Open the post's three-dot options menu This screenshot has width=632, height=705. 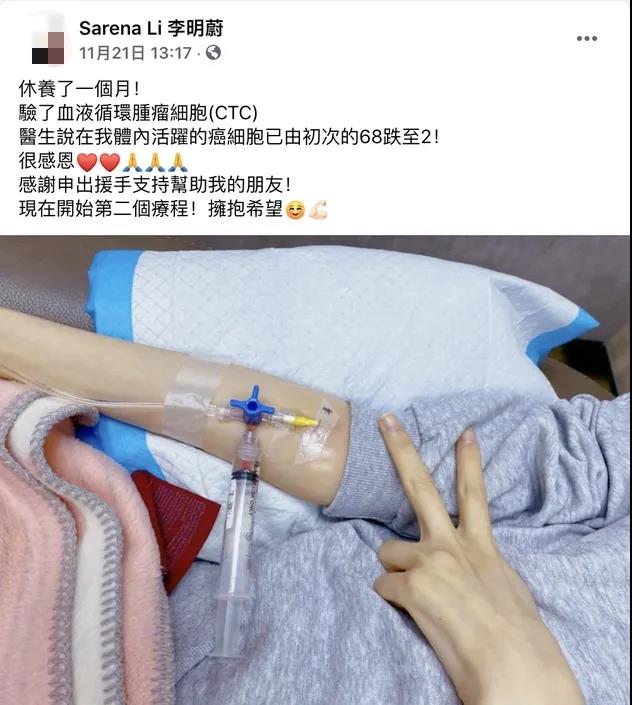pos(587,39)
